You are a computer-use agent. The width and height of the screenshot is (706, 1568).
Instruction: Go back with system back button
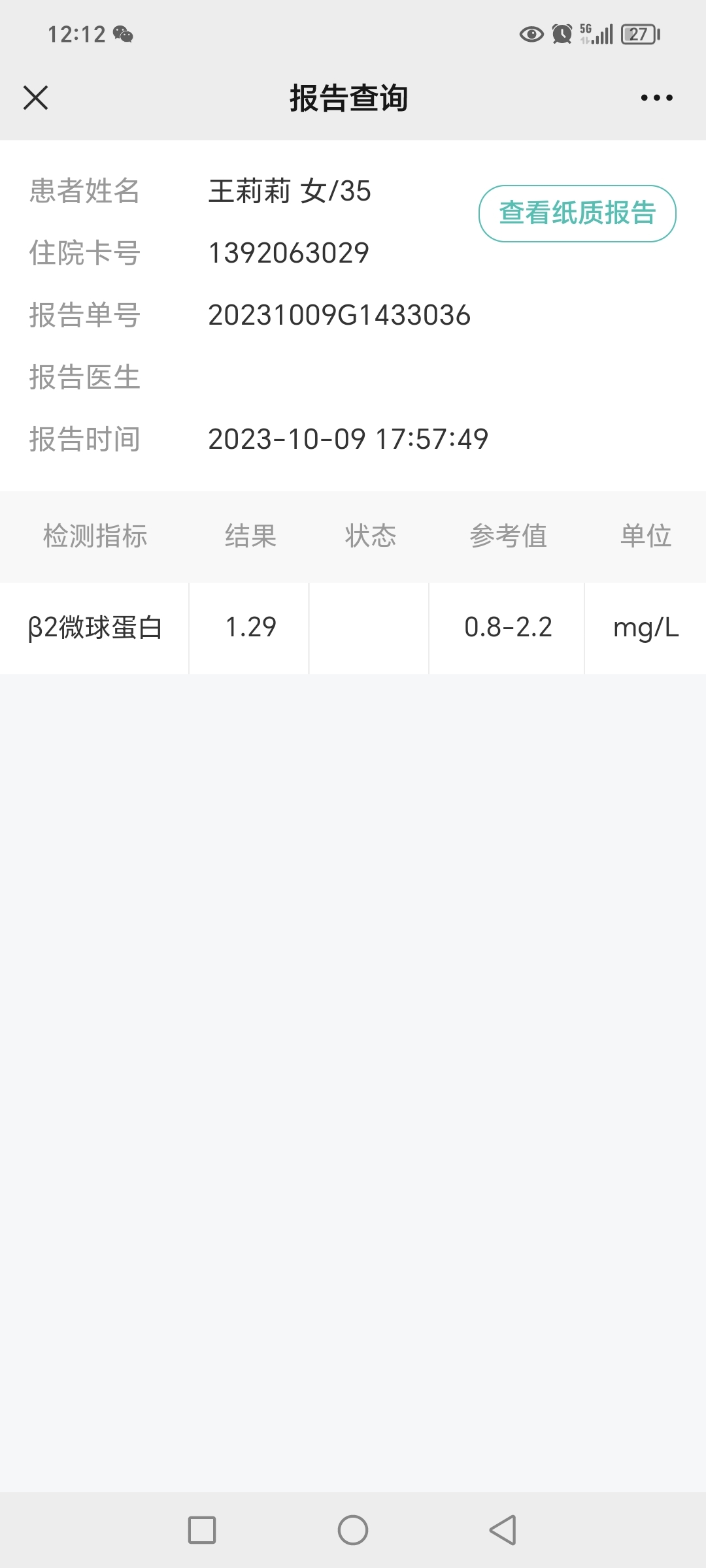[503, 1529]
